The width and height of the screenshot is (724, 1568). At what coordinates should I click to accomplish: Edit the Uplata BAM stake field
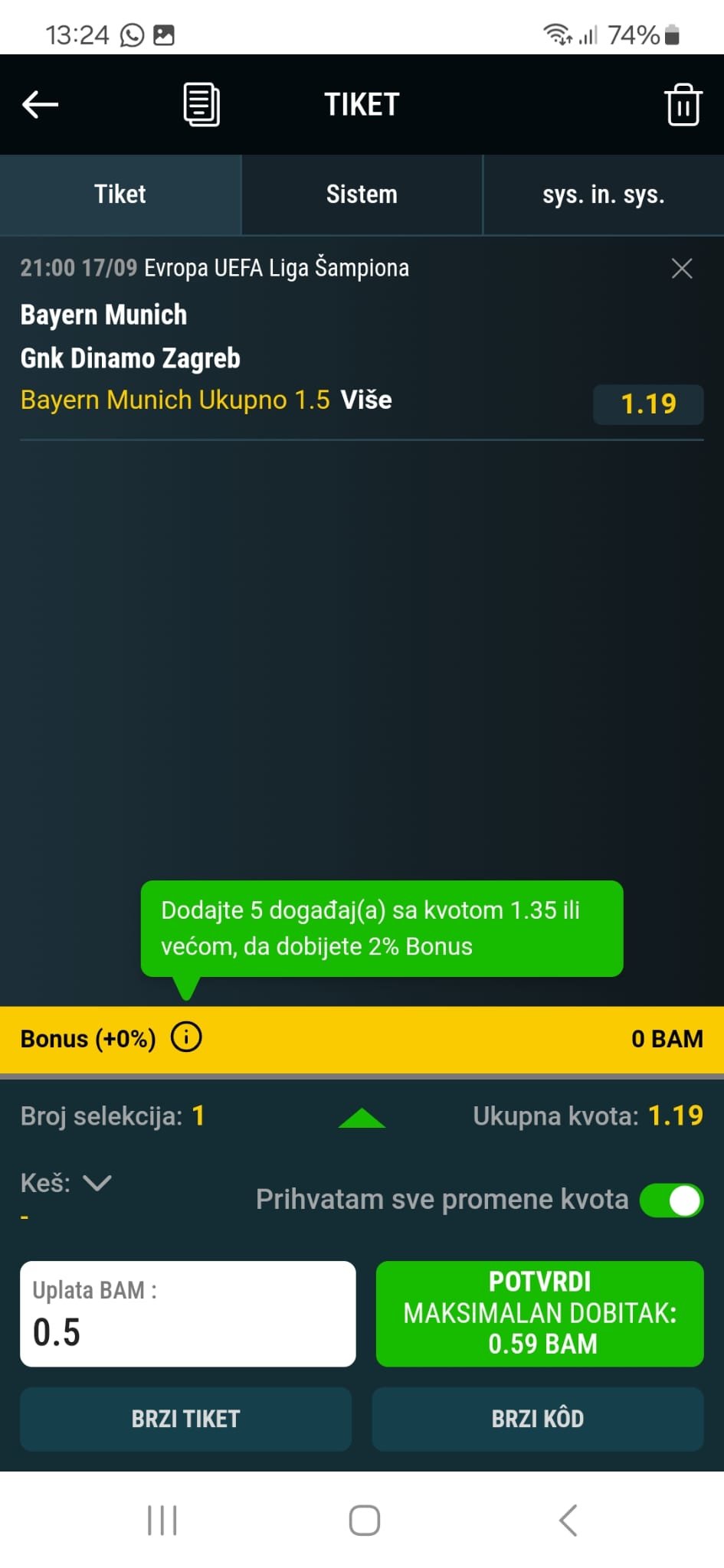188,1314
